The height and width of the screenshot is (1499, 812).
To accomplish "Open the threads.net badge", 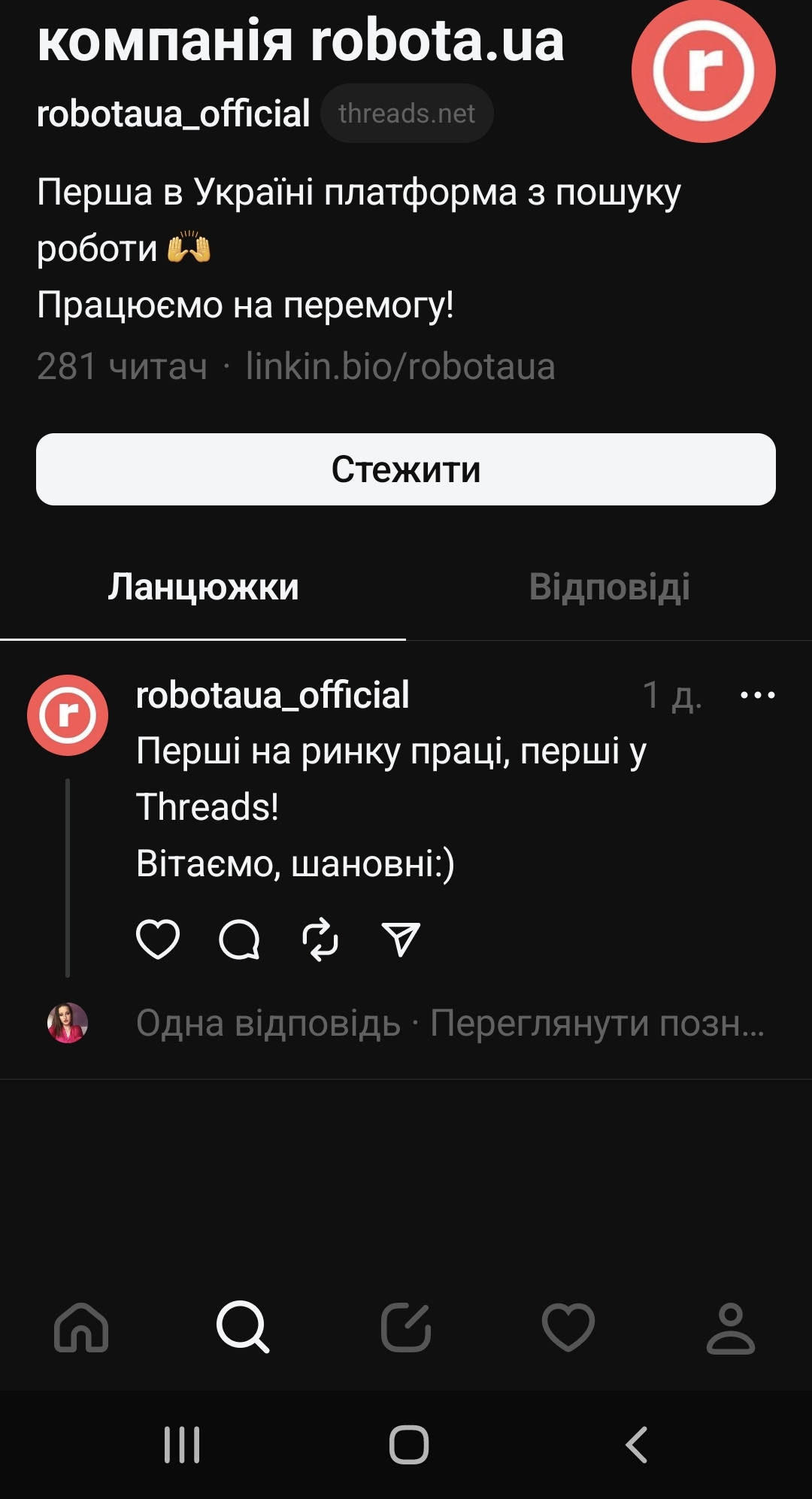I will tap(407, 114).
